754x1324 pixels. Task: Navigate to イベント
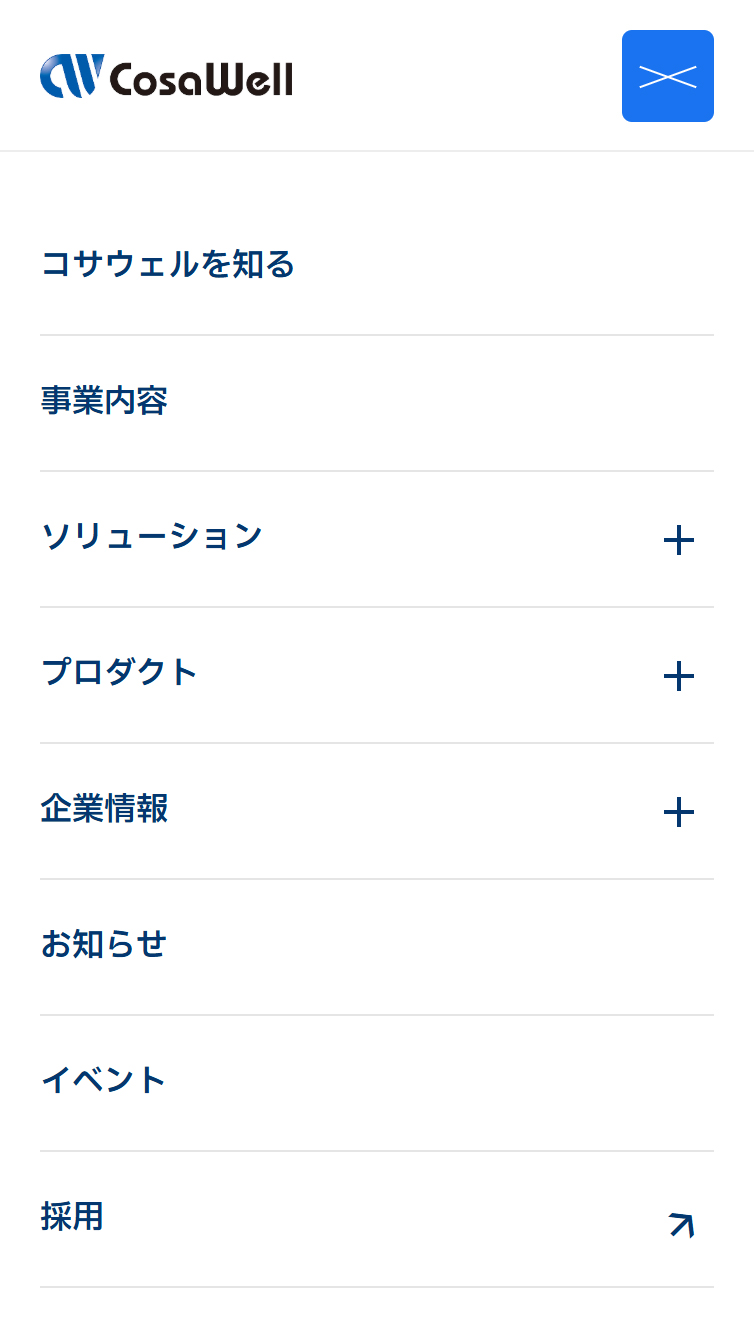pos(104,1079)
